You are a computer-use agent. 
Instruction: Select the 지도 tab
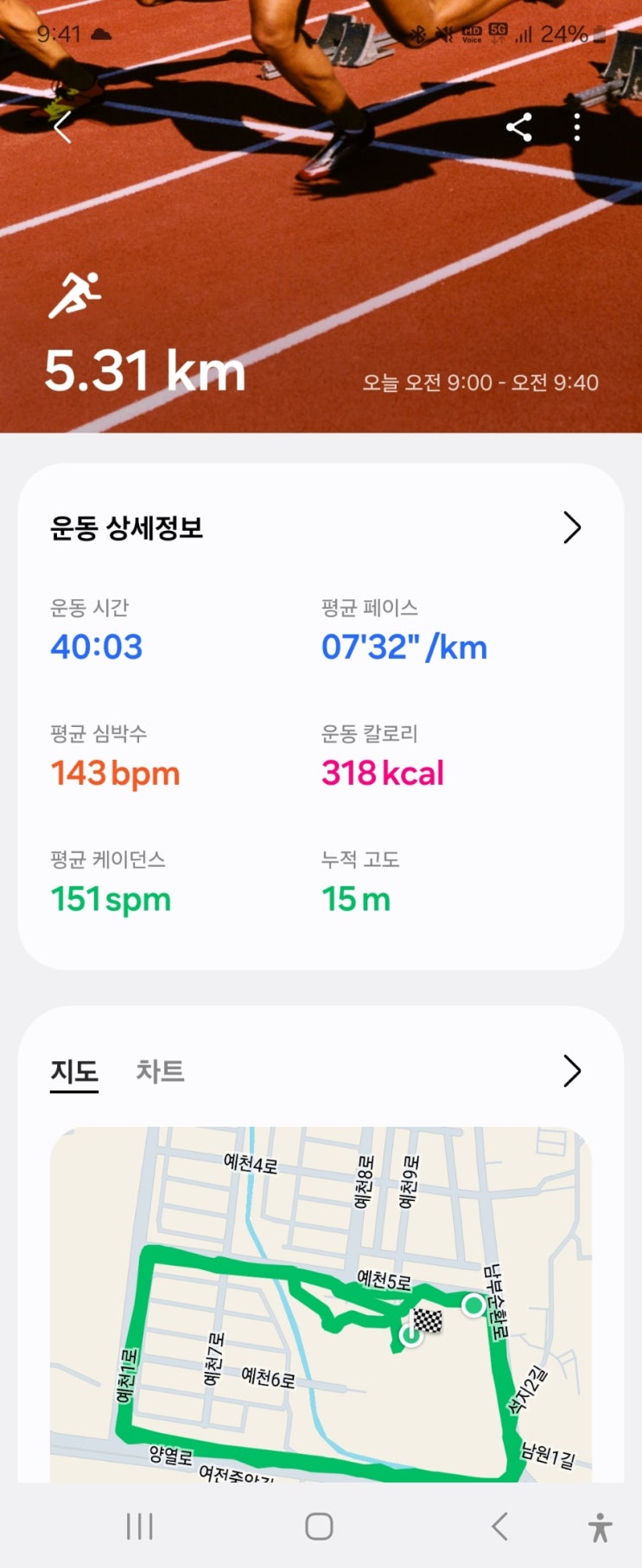(74, 1072)
